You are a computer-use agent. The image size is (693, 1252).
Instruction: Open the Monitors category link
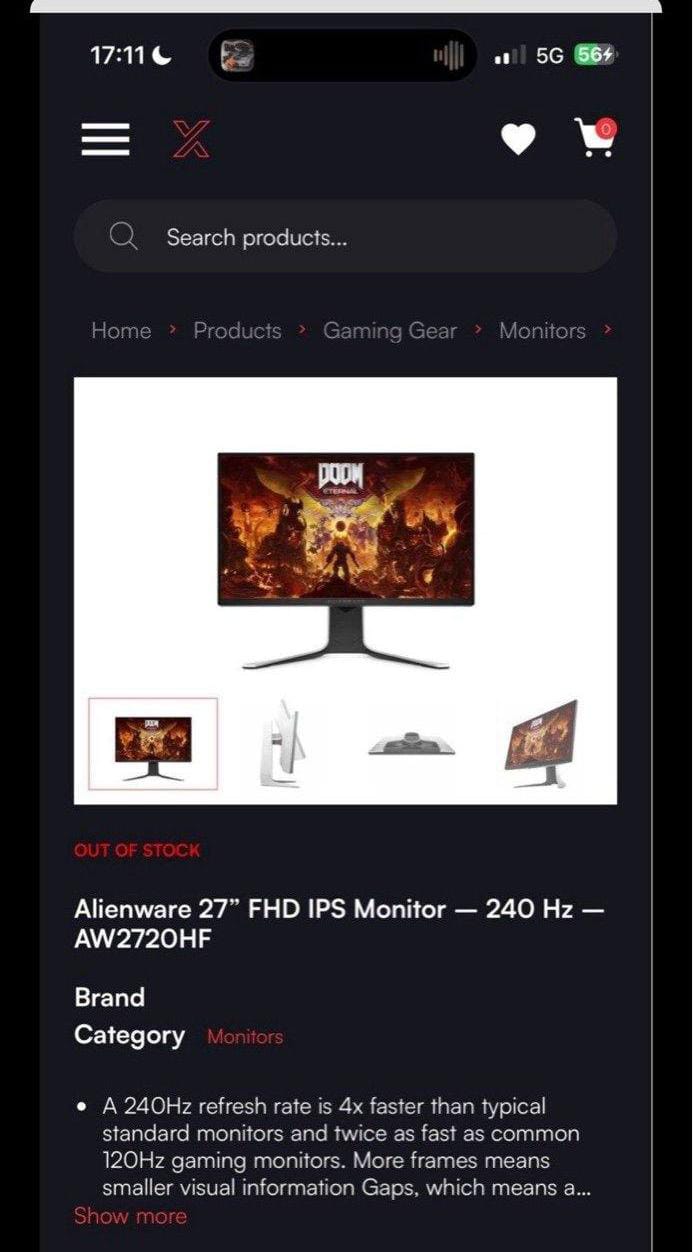(x=245, y=1037)
